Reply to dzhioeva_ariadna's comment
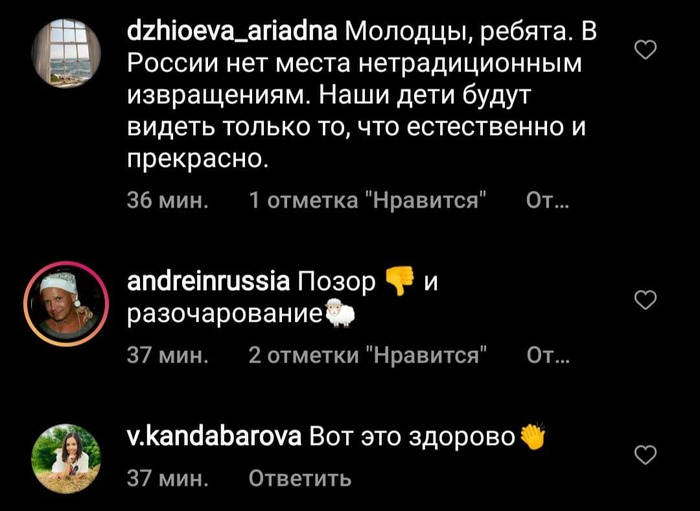Screen dimensions: 700x511 [547, 201]
